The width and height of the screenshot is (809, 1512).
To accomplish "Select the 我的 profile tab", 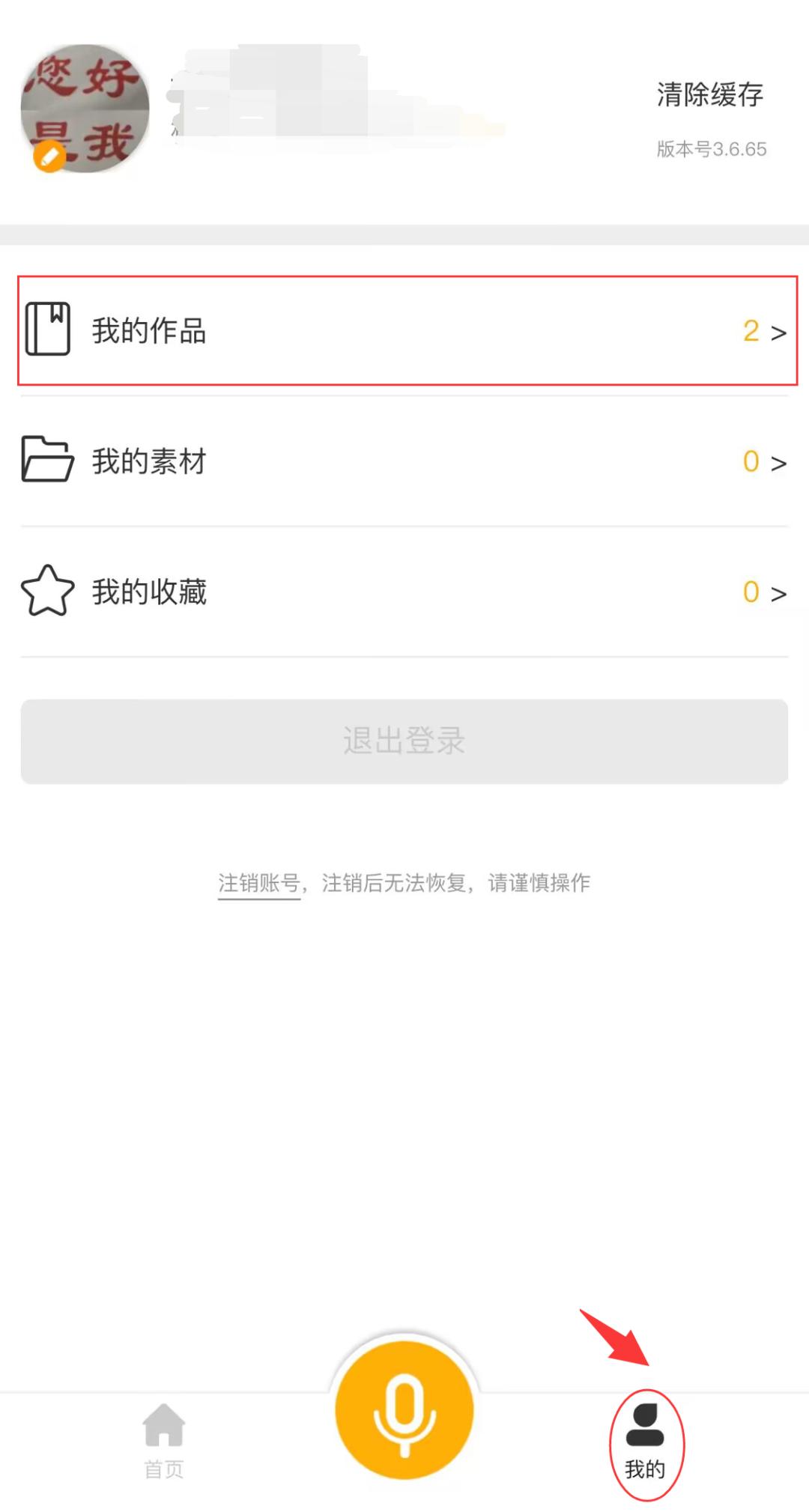I will 645,1442.
